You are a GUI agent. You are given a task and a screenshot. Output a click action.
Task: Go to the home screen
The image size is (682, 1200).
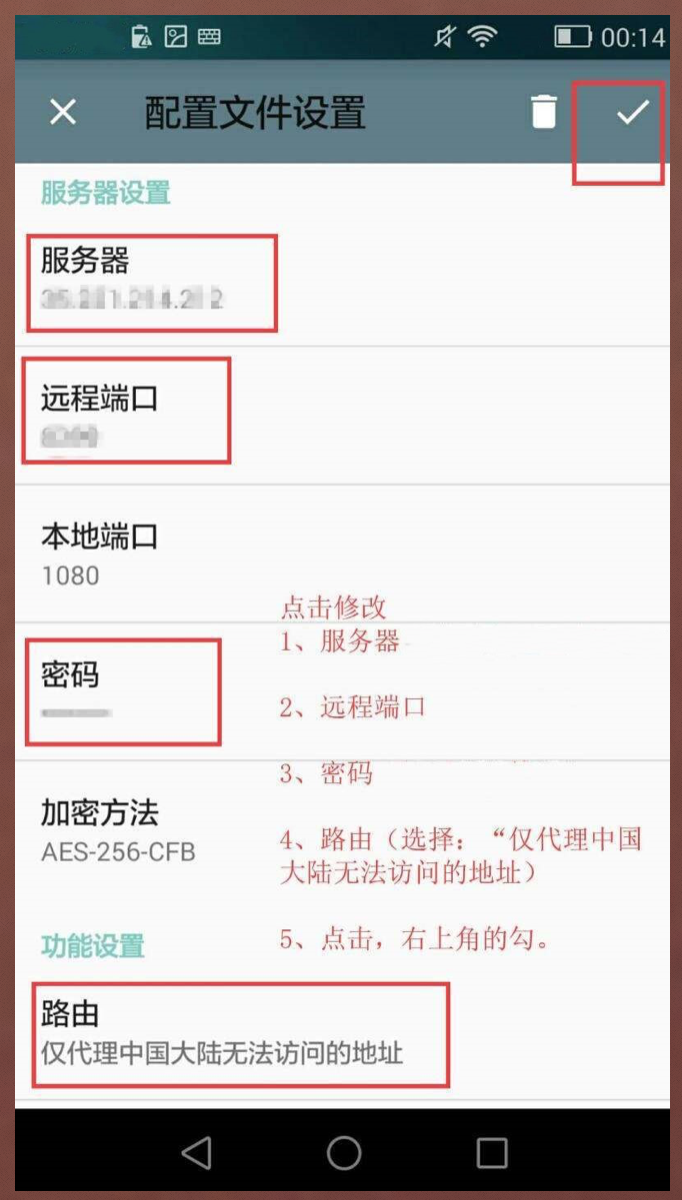(343, 1153)
